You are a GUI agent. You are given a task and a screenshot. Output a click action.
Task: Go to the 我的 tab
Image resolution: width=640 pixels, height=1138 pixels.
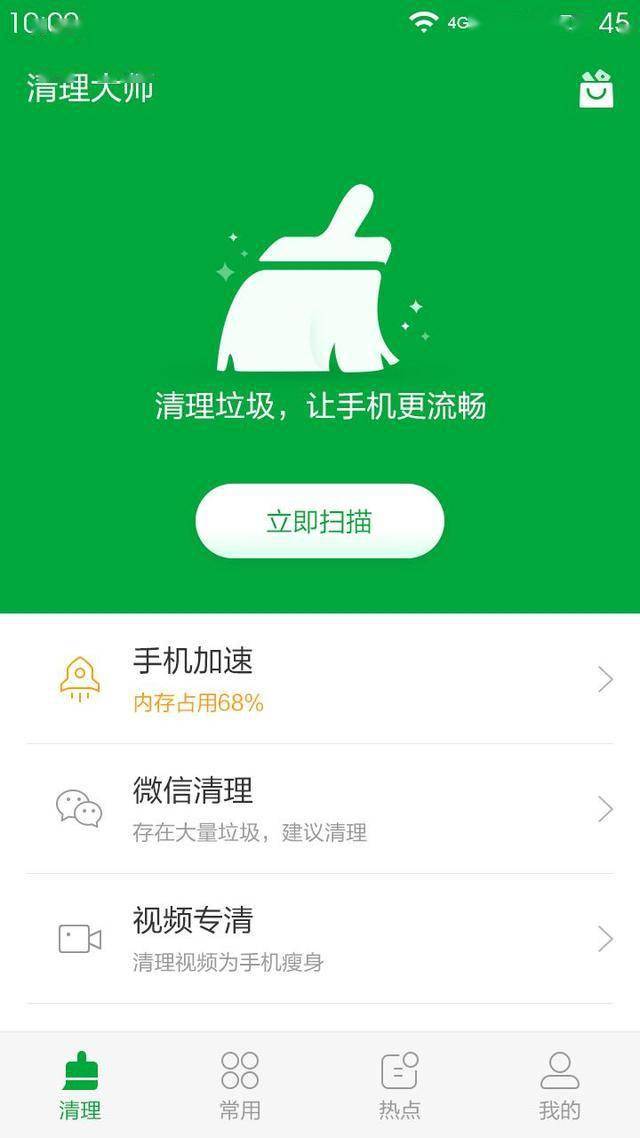click(560, 1085)
